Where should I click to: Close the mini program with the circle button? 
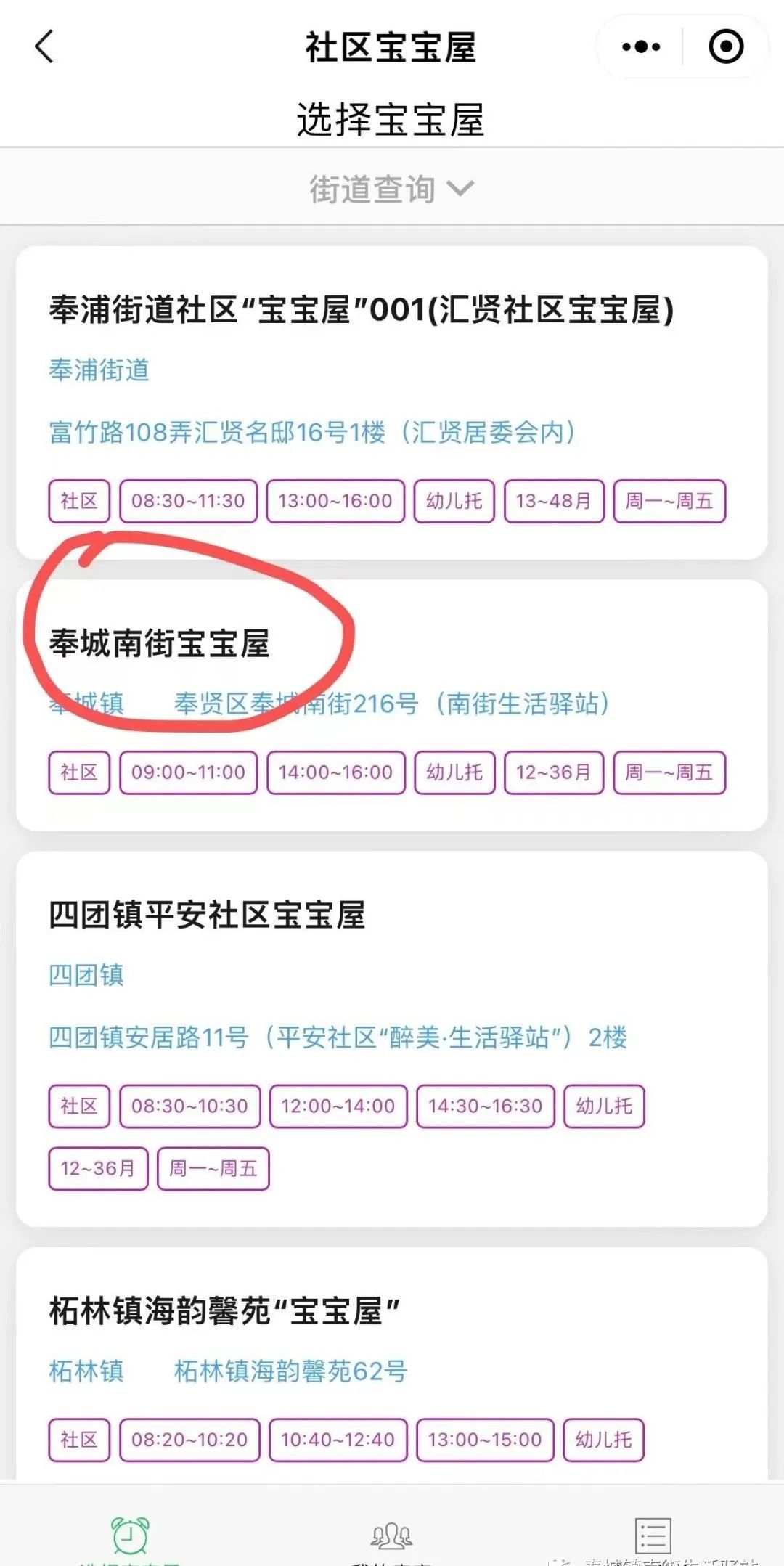pyautogui.click(x=725, y=47)
